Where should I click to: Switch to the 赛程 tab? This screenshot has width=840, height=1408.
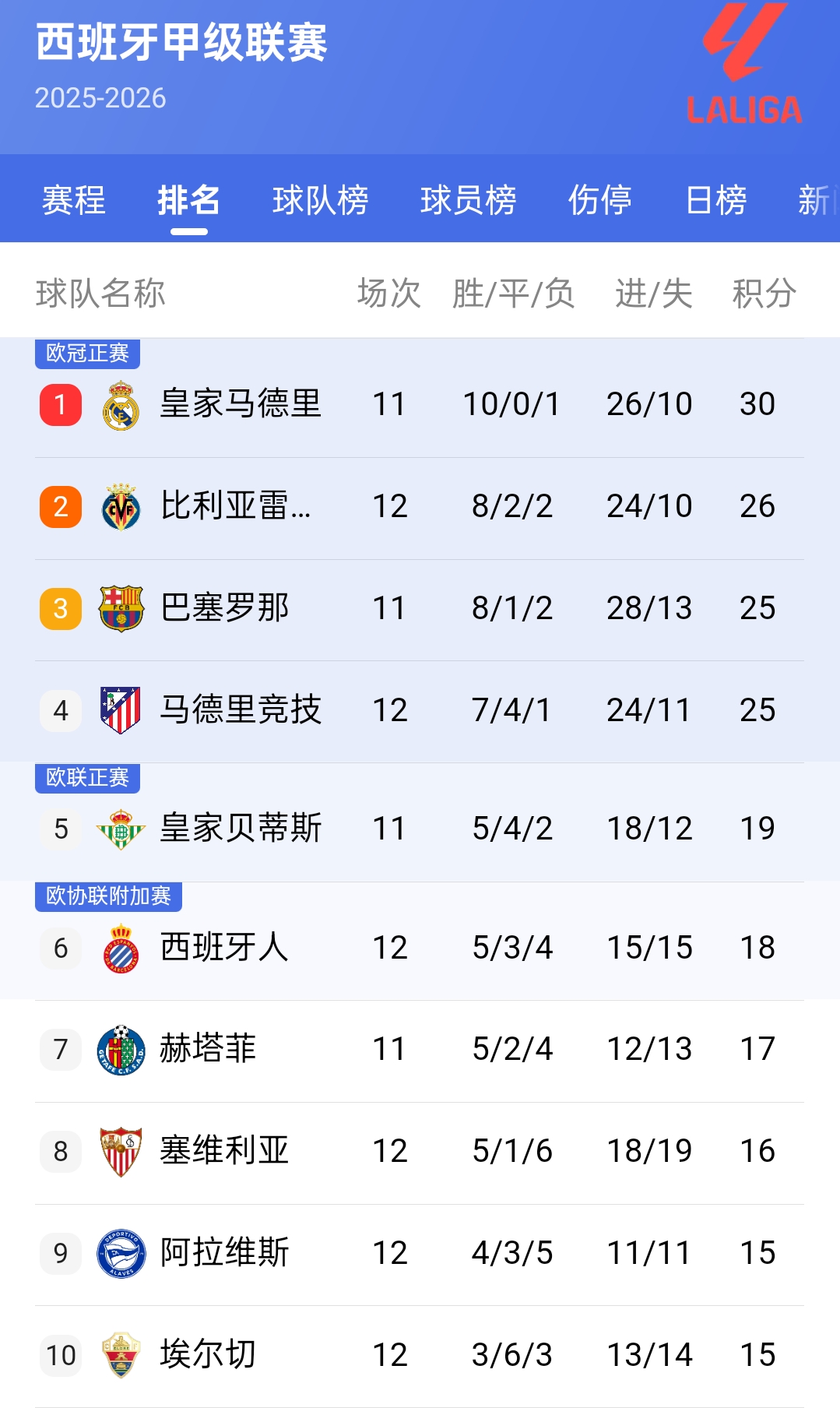[x=75, y=200]
